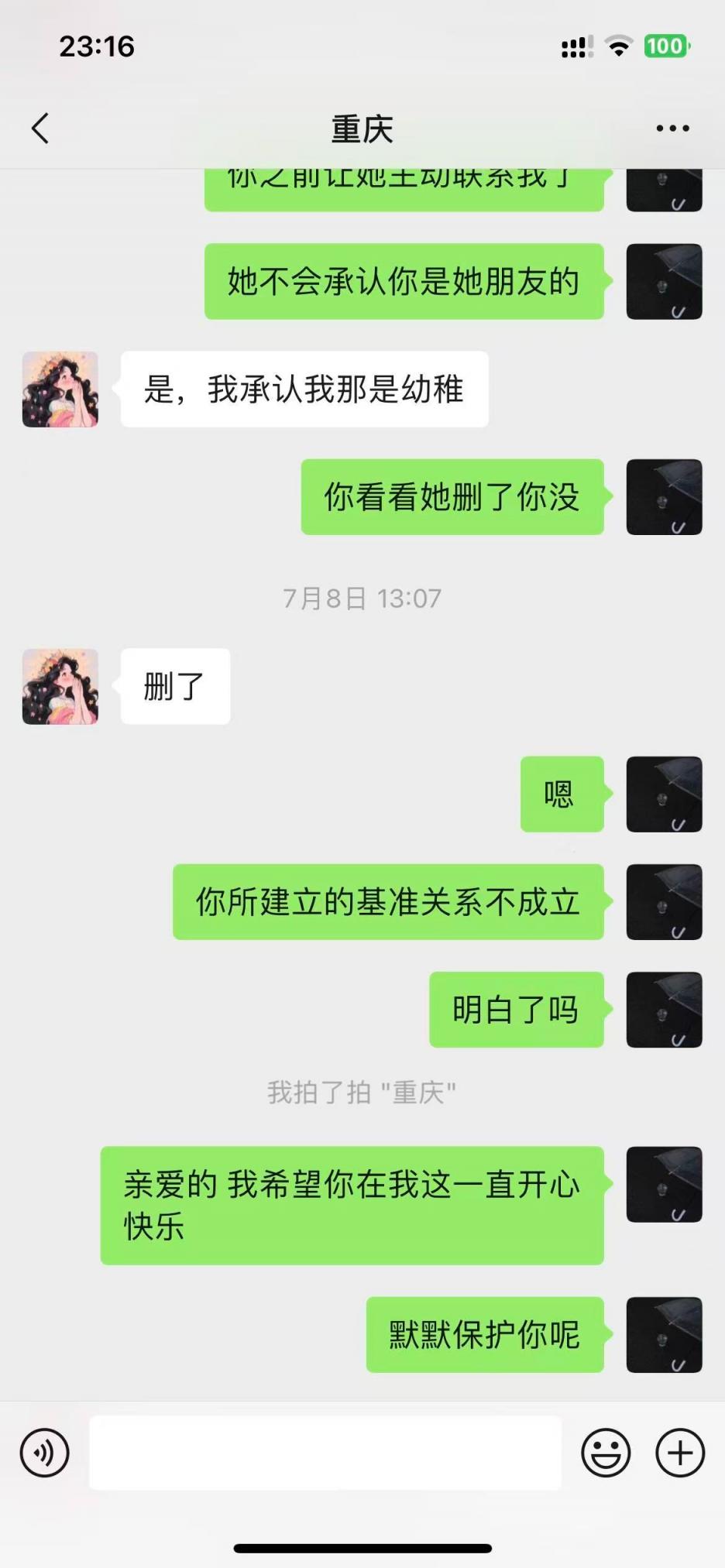Open the three-dot chat info menu
The width and height of the screenshot is (725, 1568).
(672, 129)
